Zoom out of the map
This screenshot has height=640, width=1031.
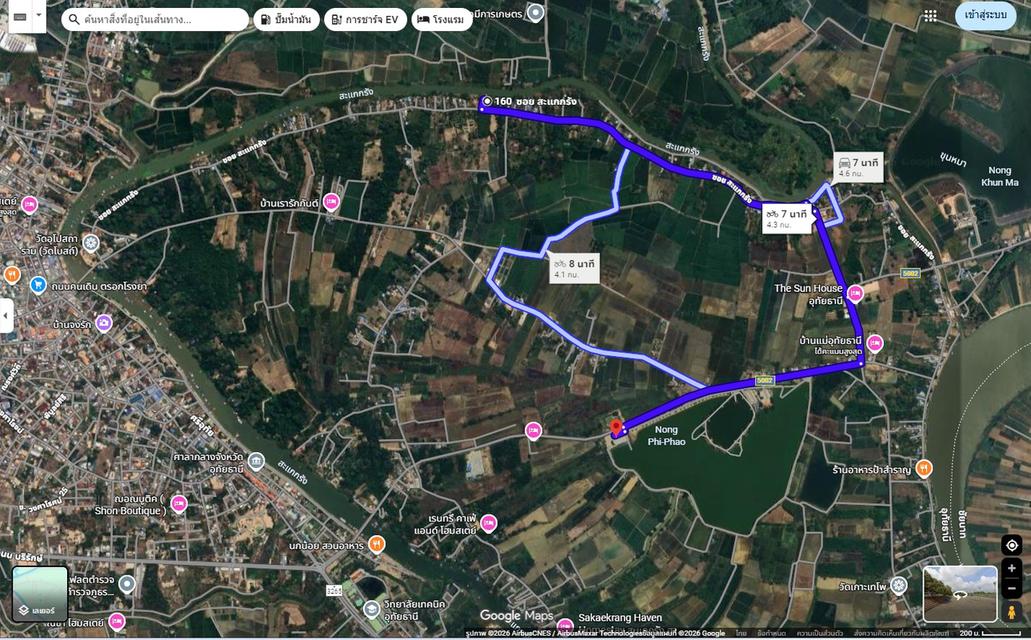point(1011,587)
